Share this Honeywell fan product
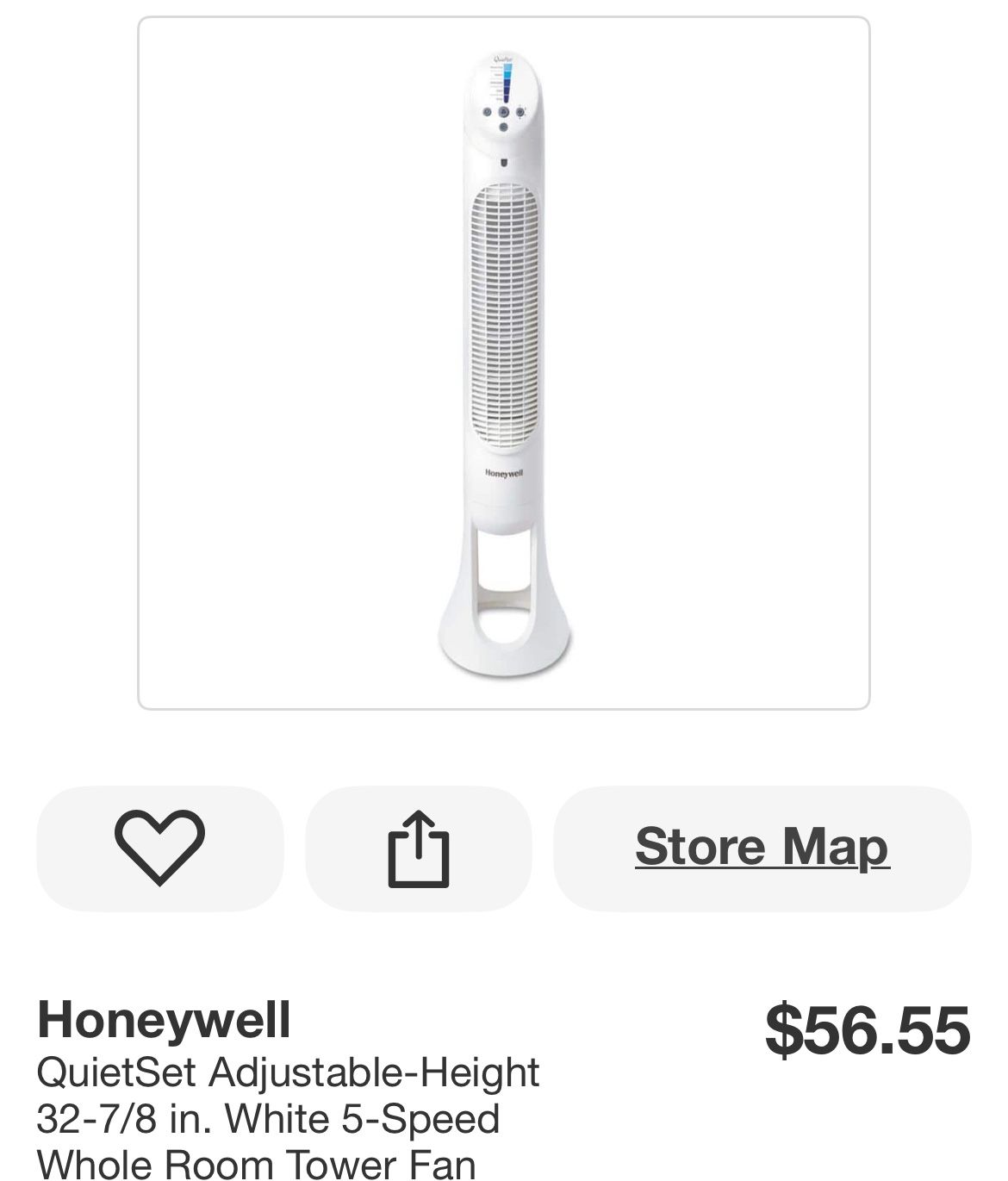The width and height of the screenshot is (1008, 1181). 418,848
